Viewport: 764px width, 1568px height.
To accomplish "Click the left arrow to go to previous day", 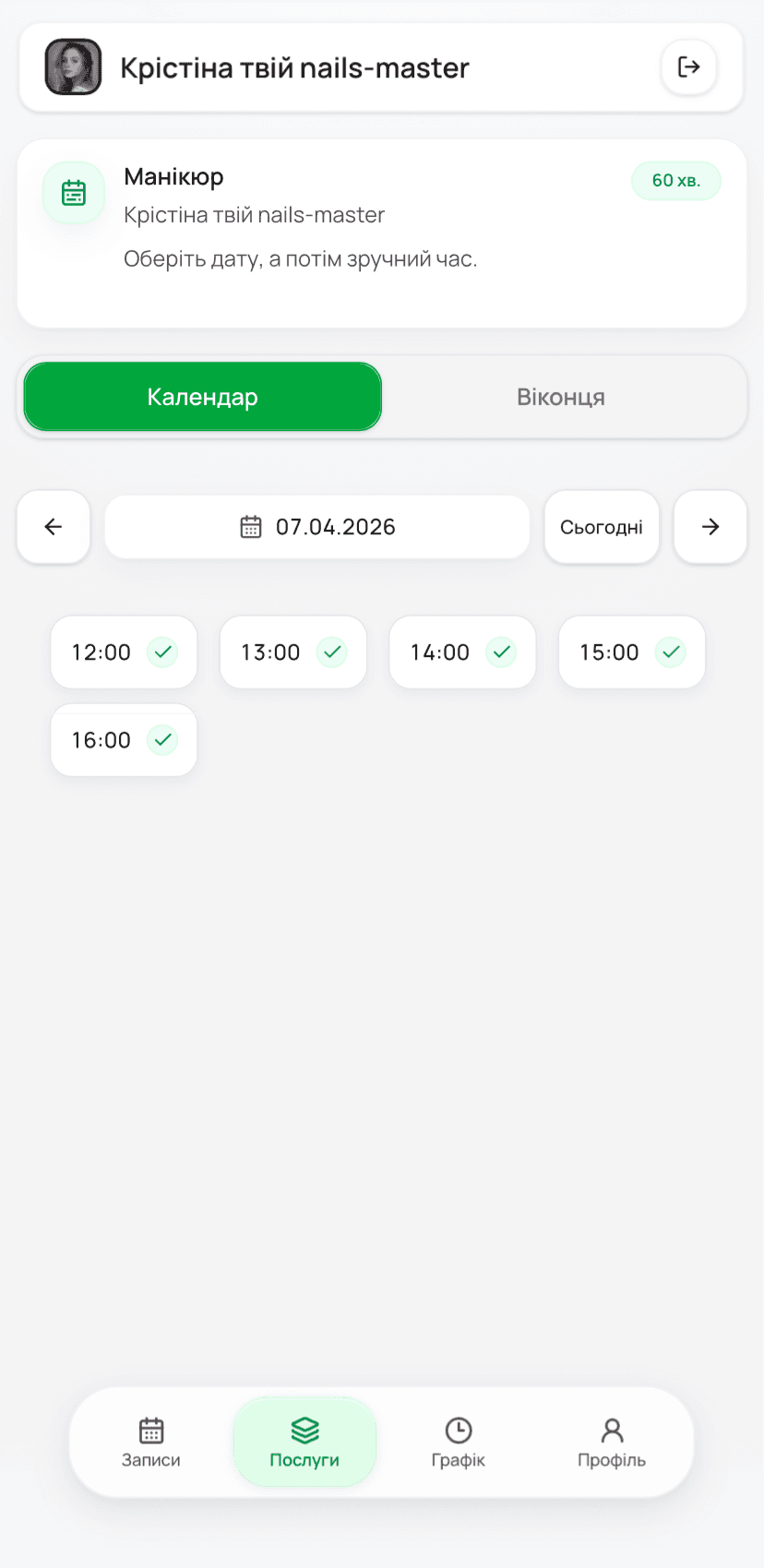I will (53, 527).
